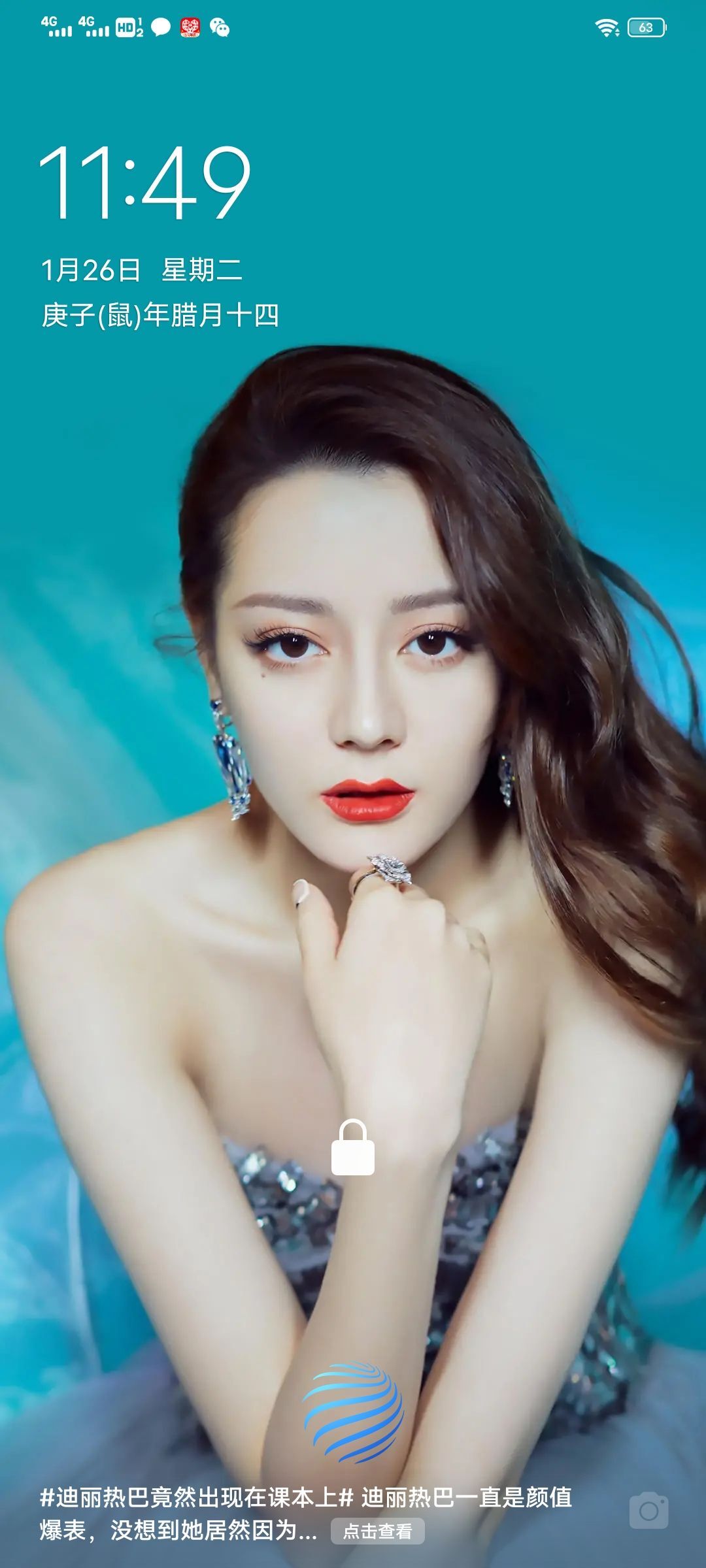Tap the blue globe fingerprint icon
706x1568 pixels.
[x=353, y=1412]
